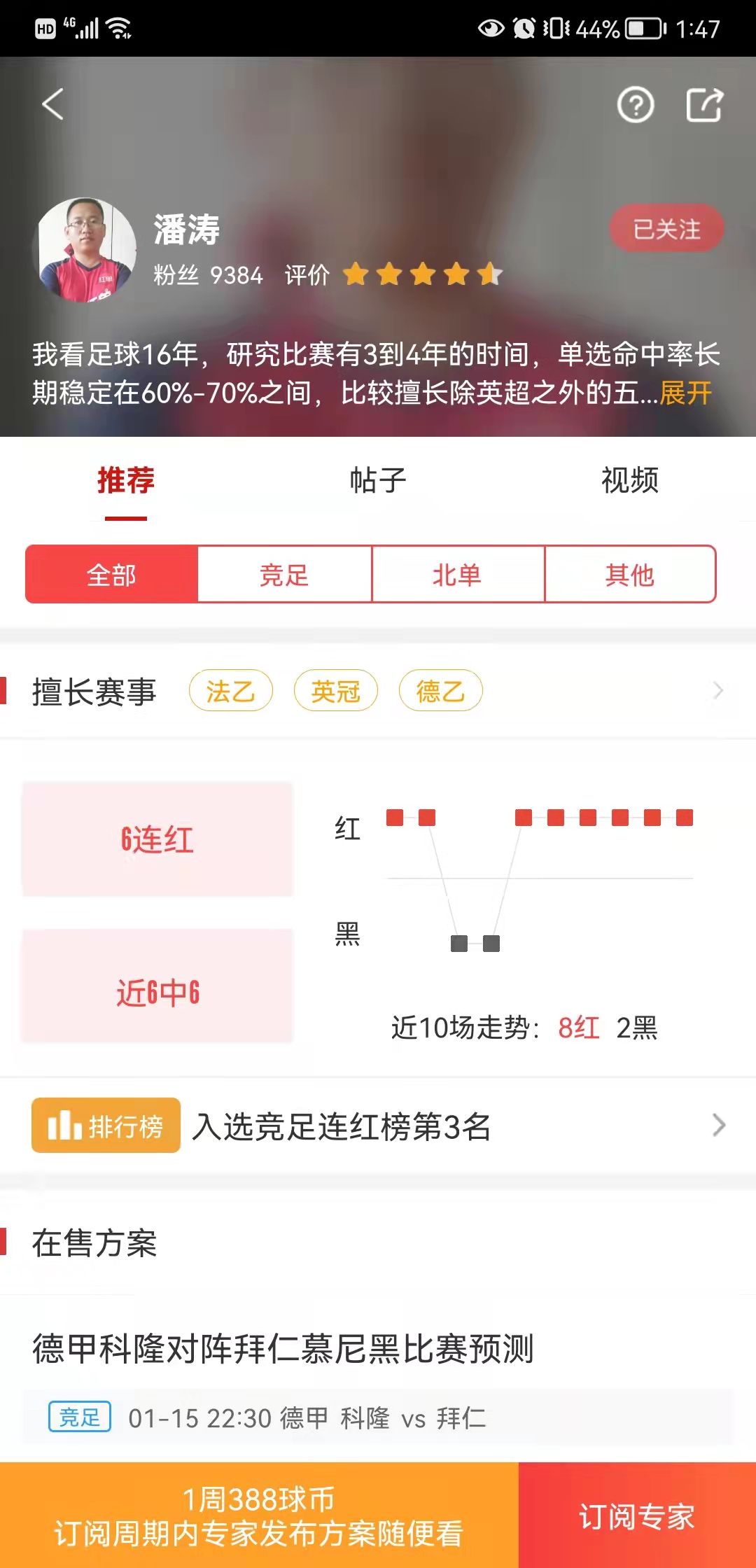Viewport: 756px width, 1568px height.
Task: Subscribe via 订阅专家 button
Action: pos(636,1515)
